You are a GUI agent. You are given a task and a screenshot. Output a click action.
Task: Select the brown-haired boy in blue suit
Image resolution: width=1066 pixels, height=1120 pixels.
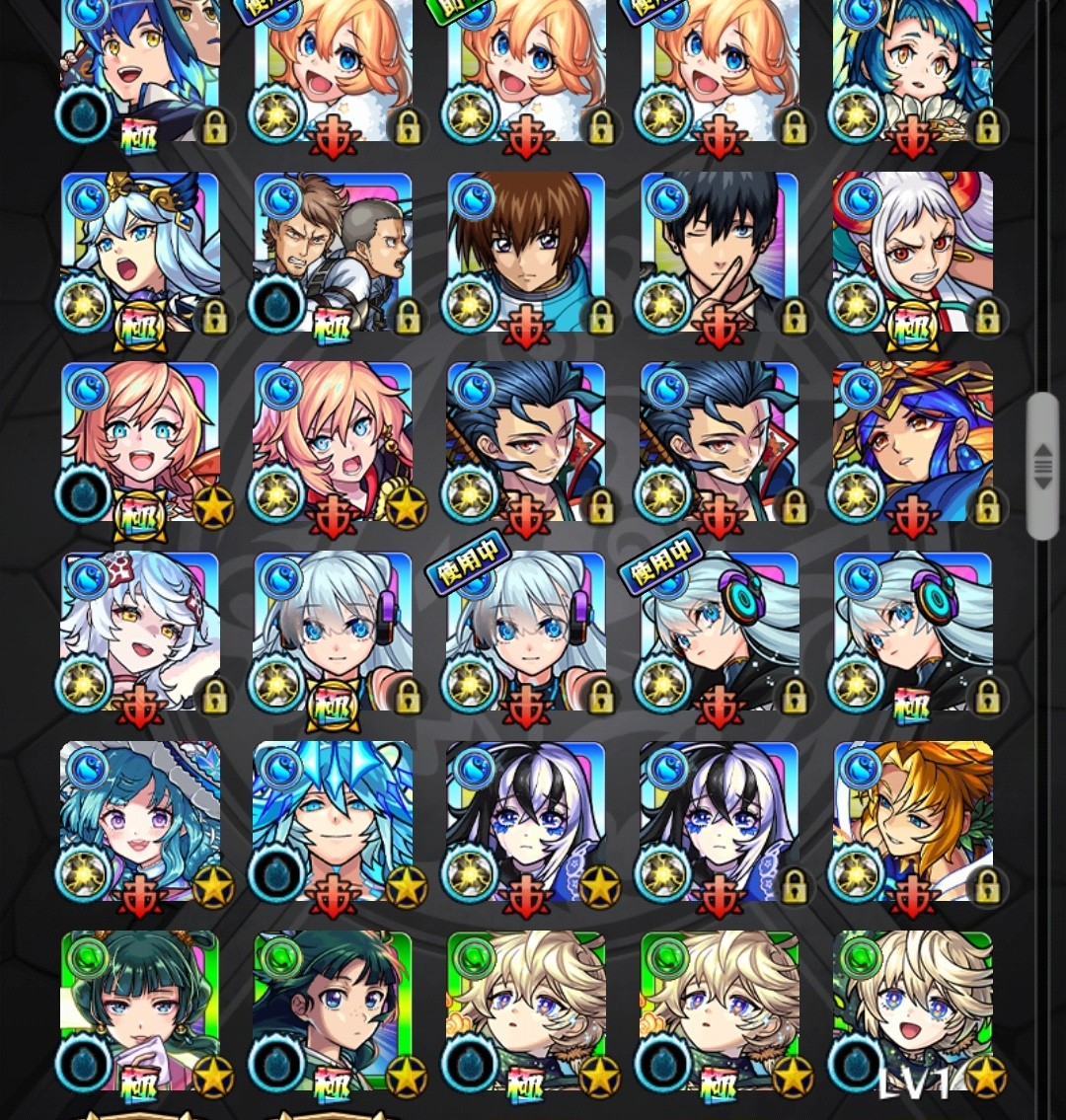pos(526,253)
